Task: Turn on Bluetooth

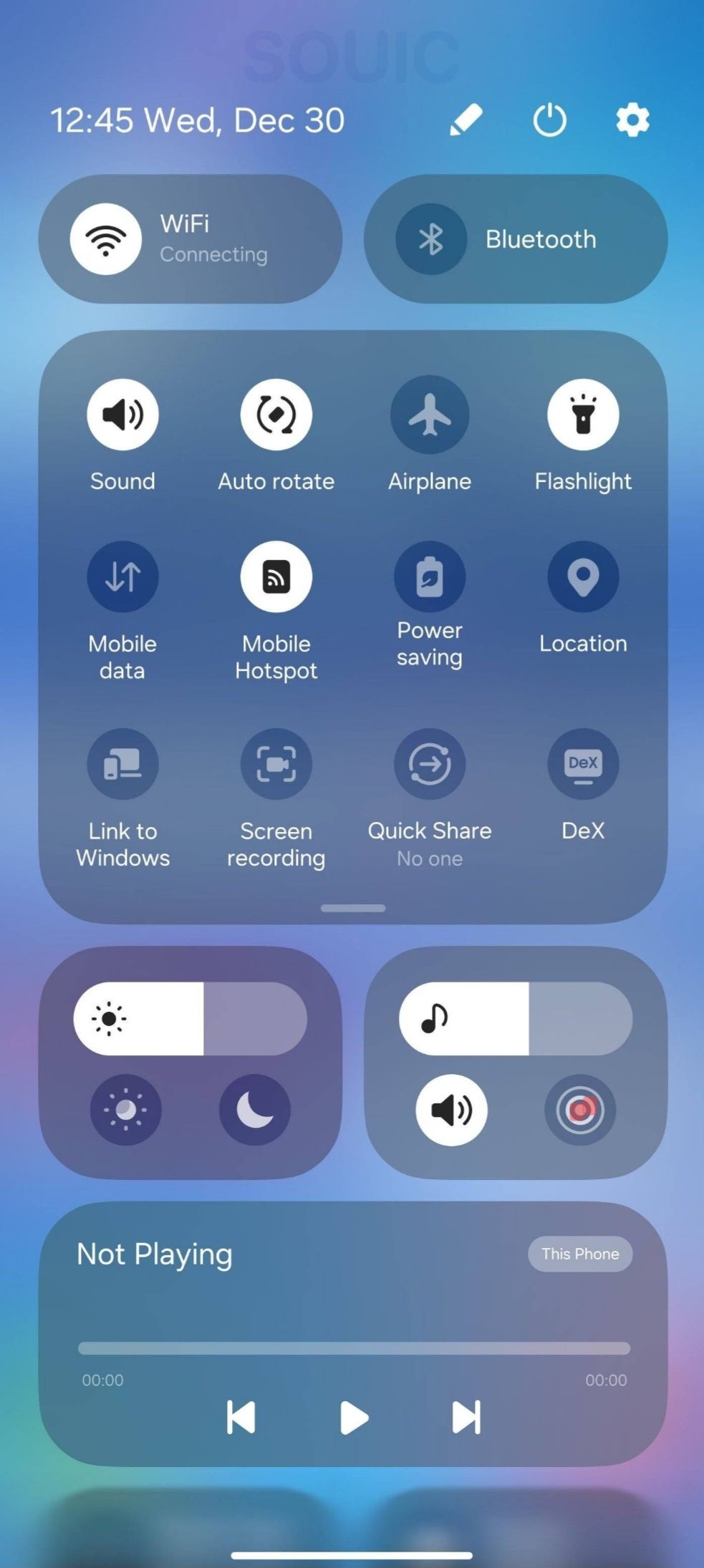Action: (430, 239)
